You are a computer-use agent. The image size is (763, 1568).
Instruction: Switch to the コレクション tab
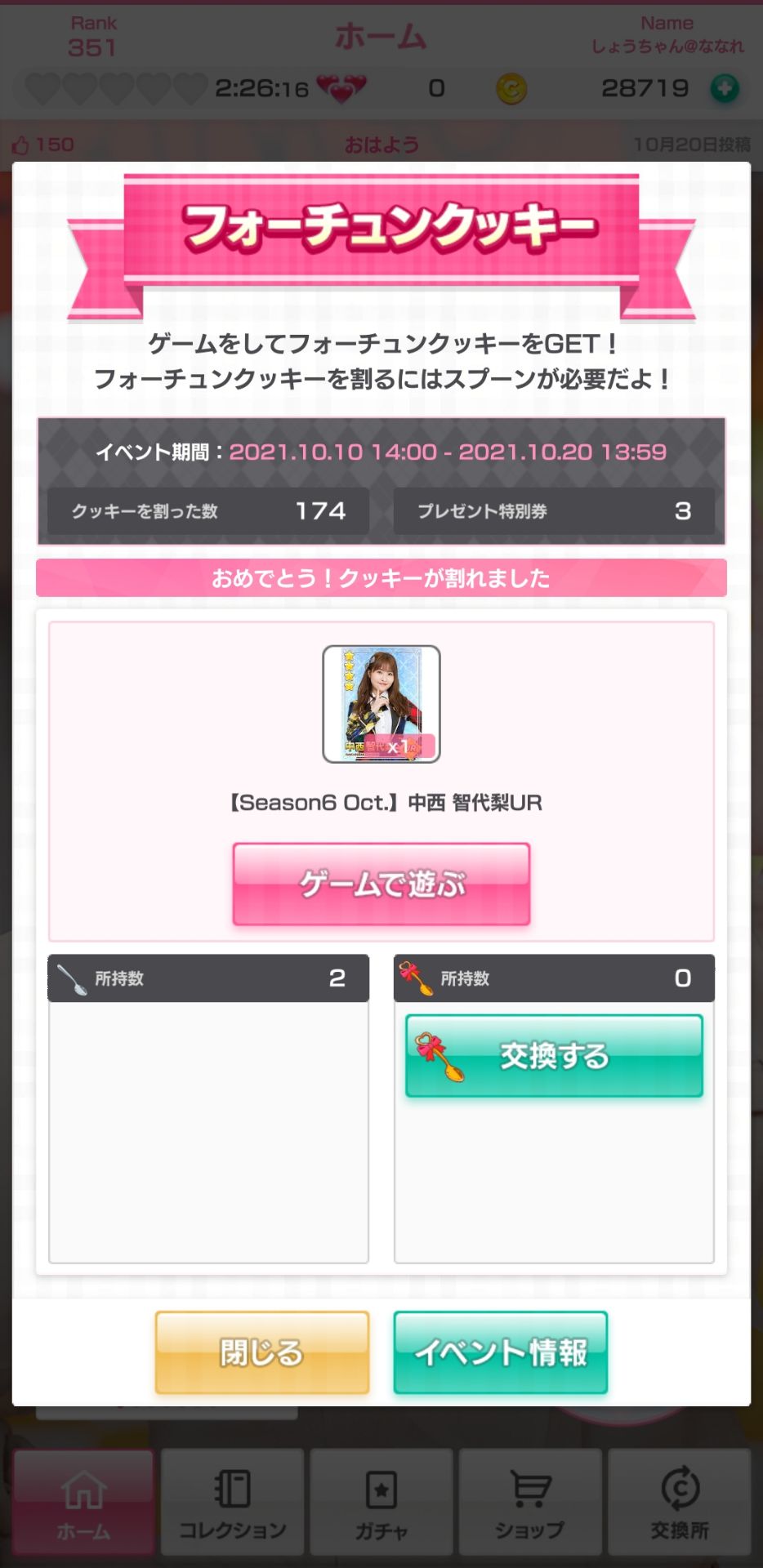pyautogui.click(x=233, y=1503)
